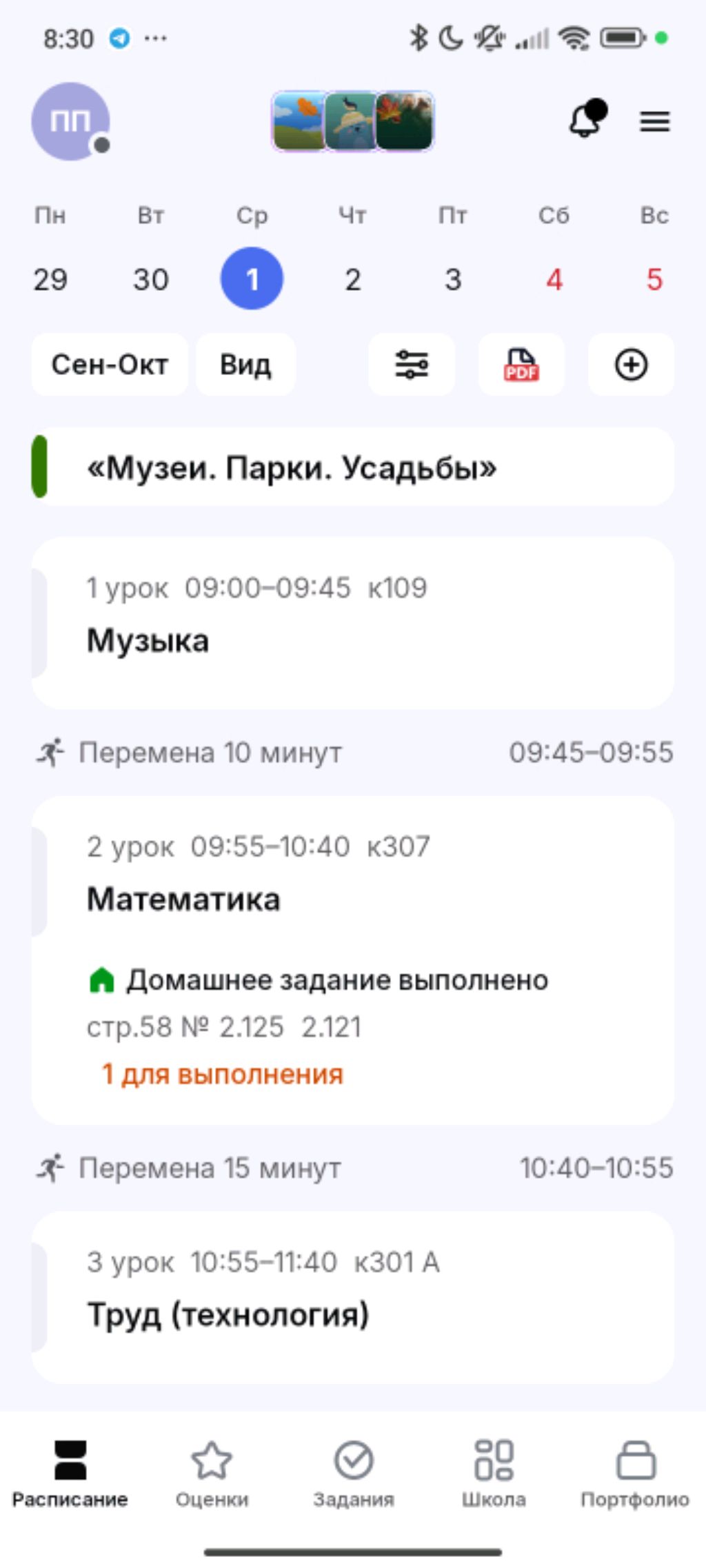Select Monday 29 in calendar
The image size is (706, 1568).
(x=50, y=279)
